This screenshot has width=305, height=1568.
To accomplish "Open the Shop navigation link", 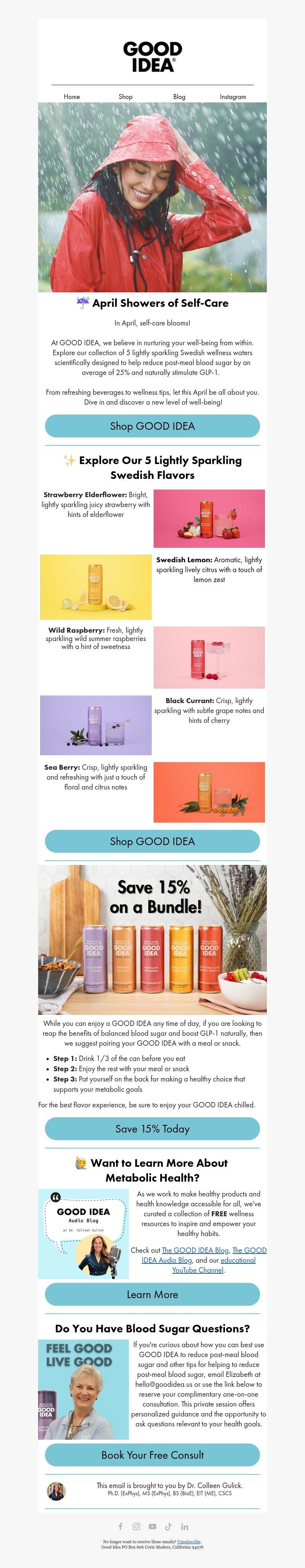I will (126, 96).
